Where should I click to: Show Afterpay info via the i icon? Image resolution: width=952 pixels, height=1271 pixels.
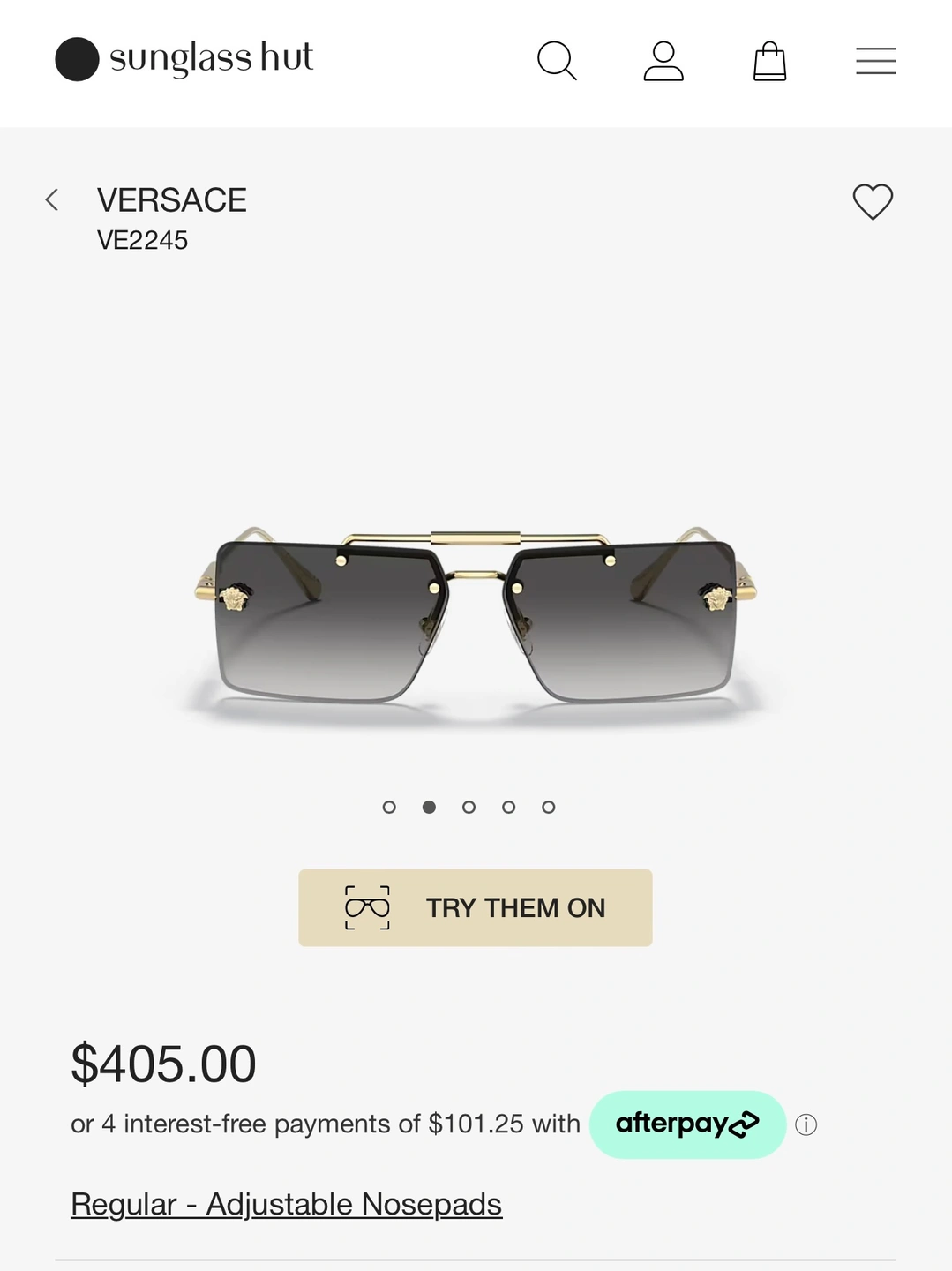806,1124
